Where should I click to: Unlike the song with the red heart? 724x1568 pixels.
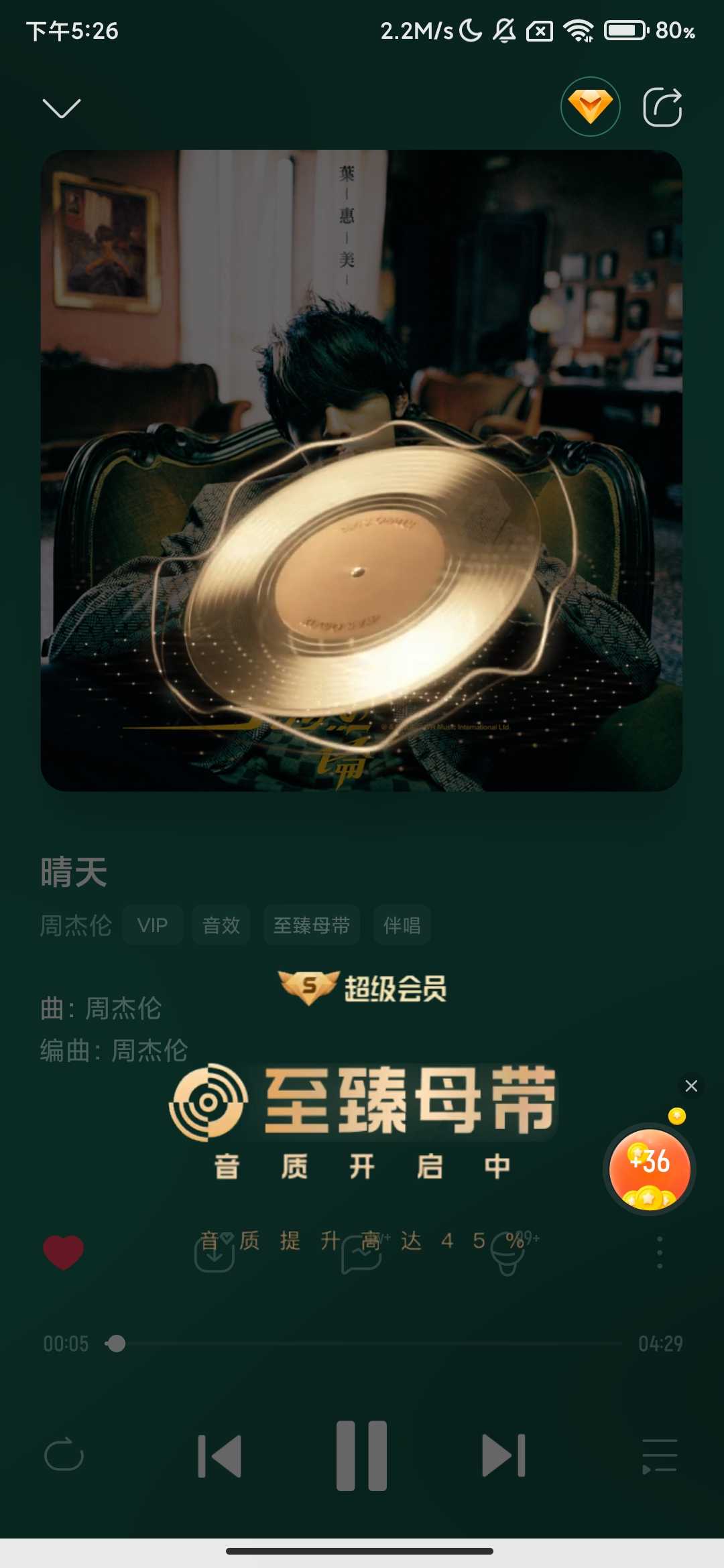(x=64, y=1252)
